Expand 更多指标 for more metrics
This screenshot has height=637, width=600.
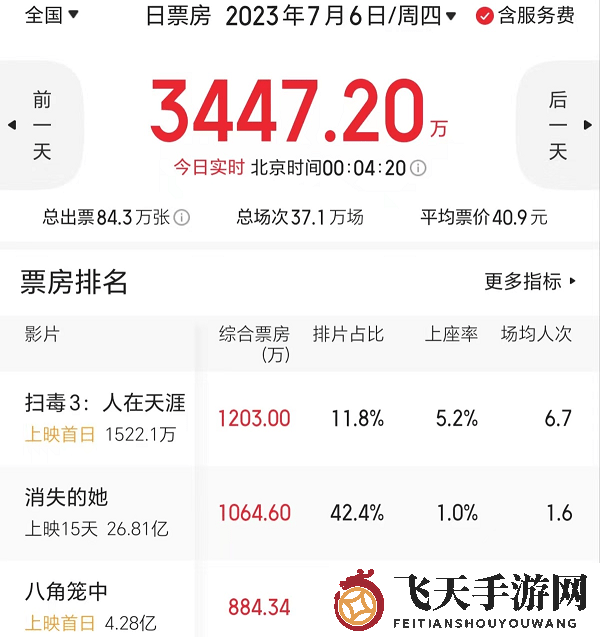[x=530, y=282]
